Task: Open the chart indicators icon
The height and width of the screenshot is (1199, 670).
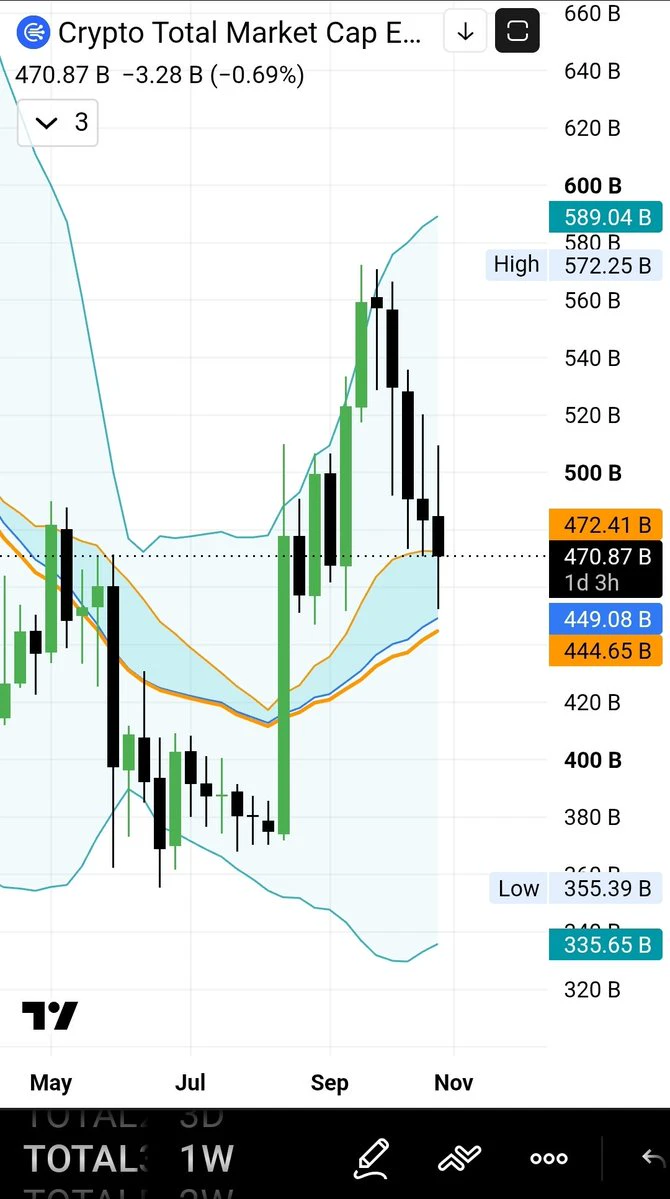Action: 460,1159
